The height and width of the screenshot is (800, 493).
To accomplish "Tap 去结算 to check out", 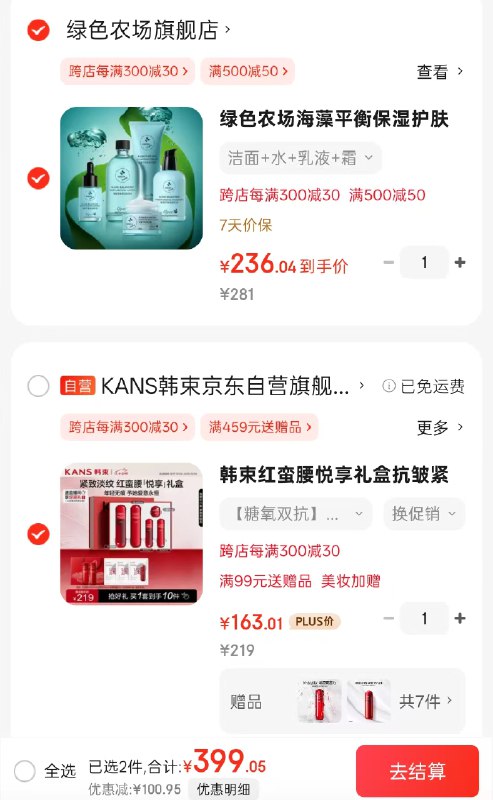I will pos(417,771).
